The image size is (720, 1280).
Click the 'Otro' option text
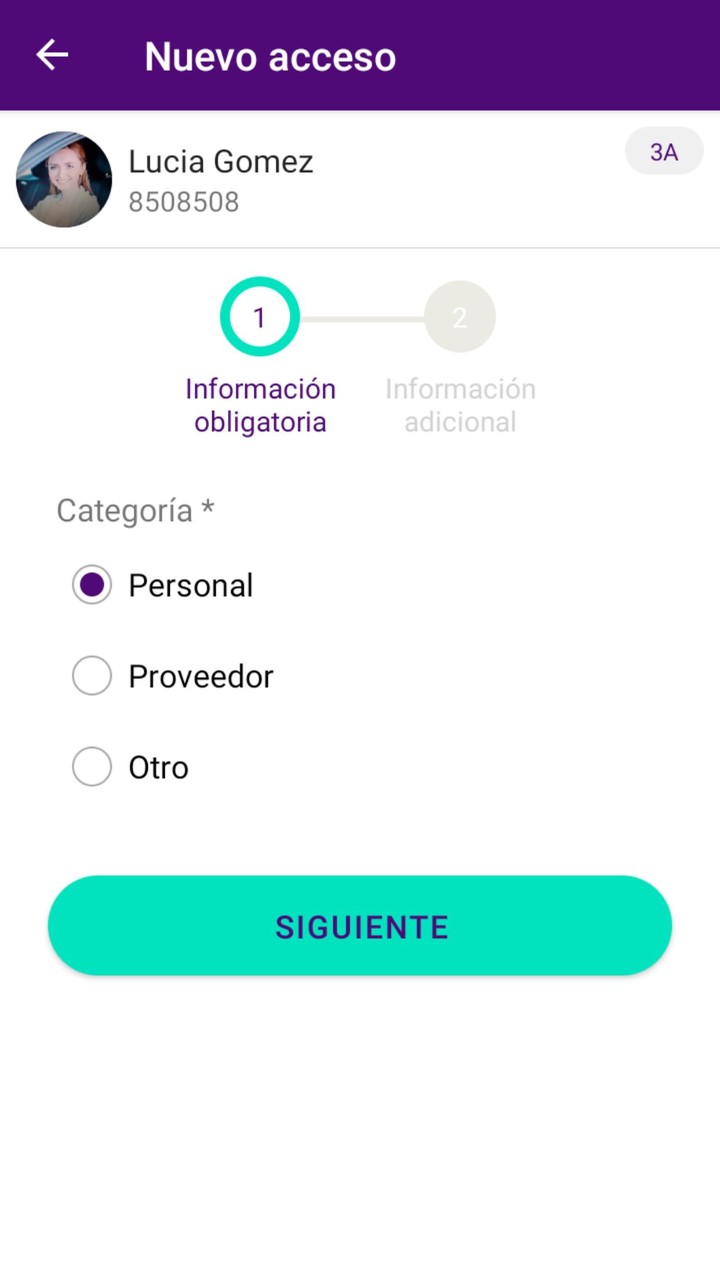click(x=158, y=767)
